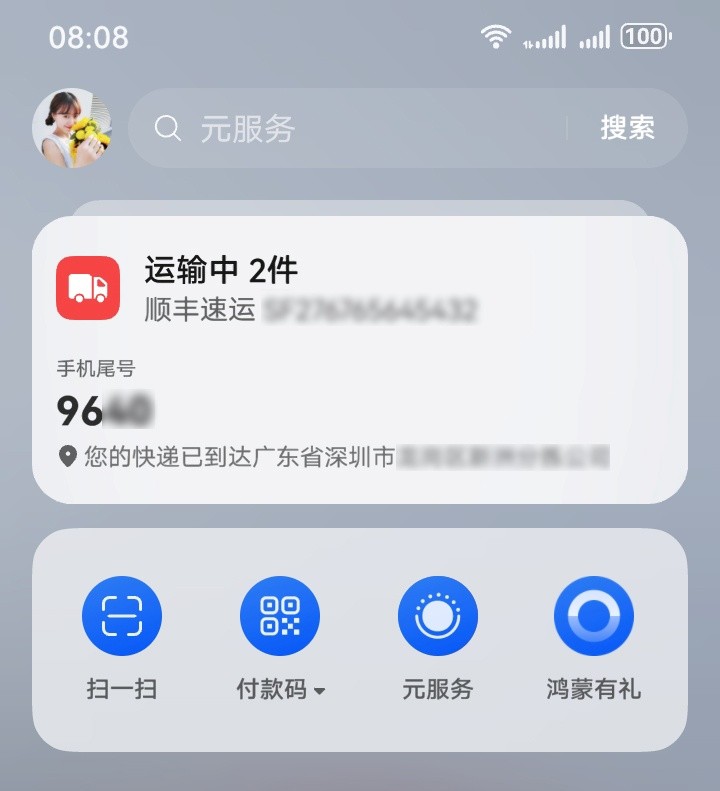Select the 扫一扫 scan icon
Image resolution: width=720 pixels, height=791 pixels.
[122, 618]
